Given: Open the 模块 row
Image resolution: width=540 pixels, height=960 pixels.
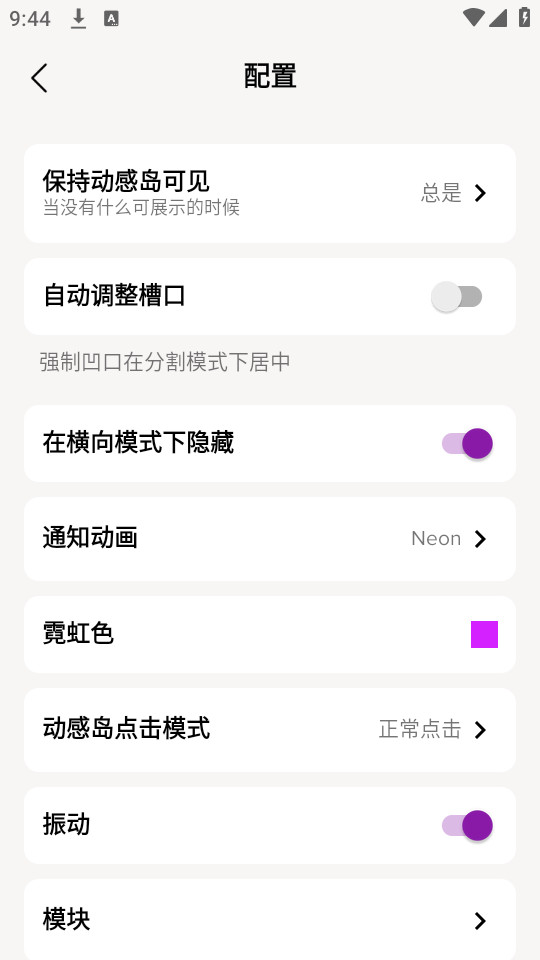Looking at the screenshot, I should 269,920.
